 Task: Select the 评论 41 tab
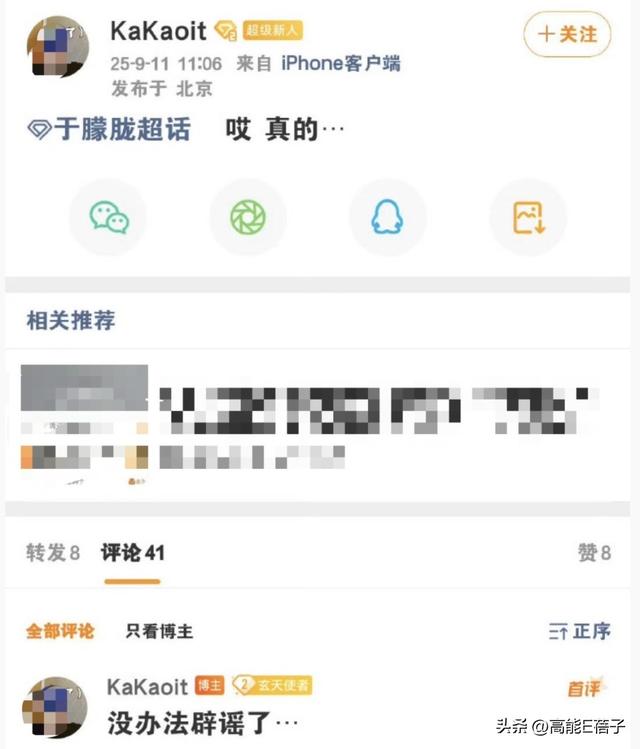(x=132, y=553)
